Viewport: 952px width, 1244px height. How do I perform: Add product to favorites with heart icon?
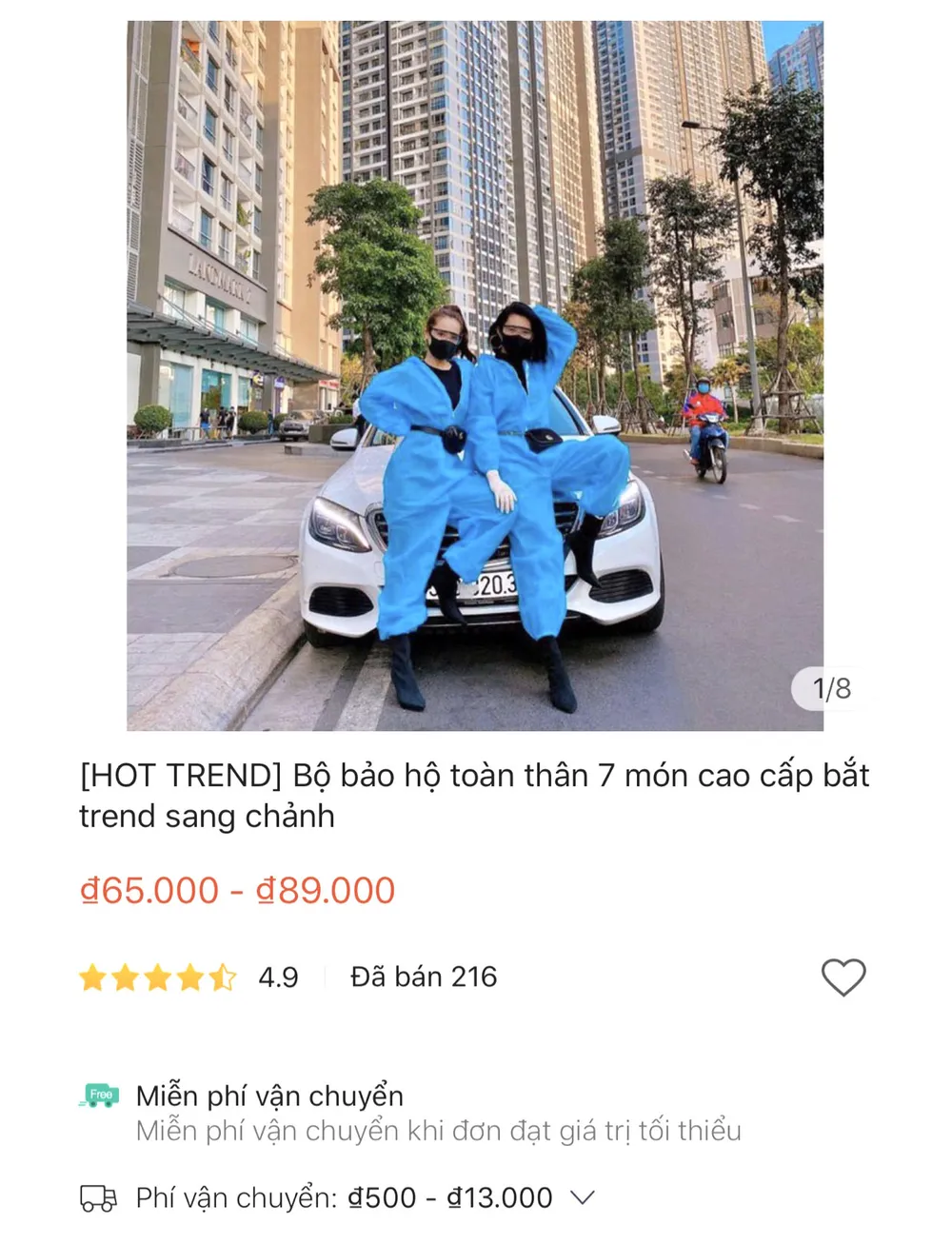point(843,977)
